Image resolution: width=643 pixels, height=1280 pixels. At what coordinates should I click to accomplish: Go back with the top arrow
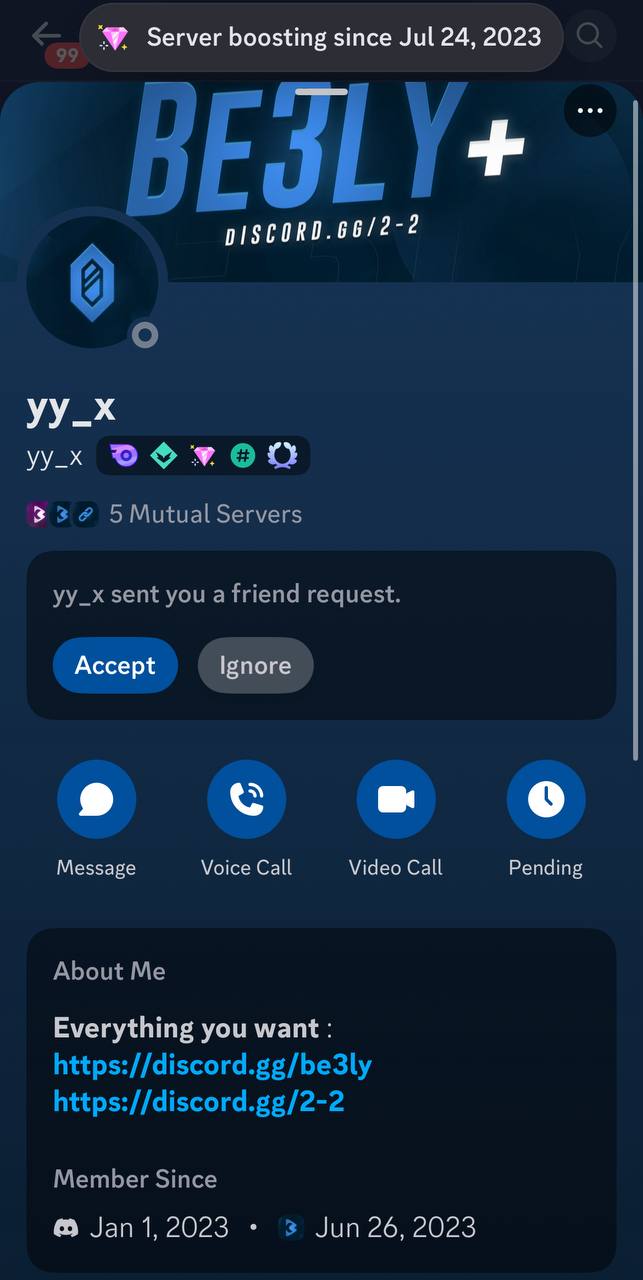pos(46,36)
